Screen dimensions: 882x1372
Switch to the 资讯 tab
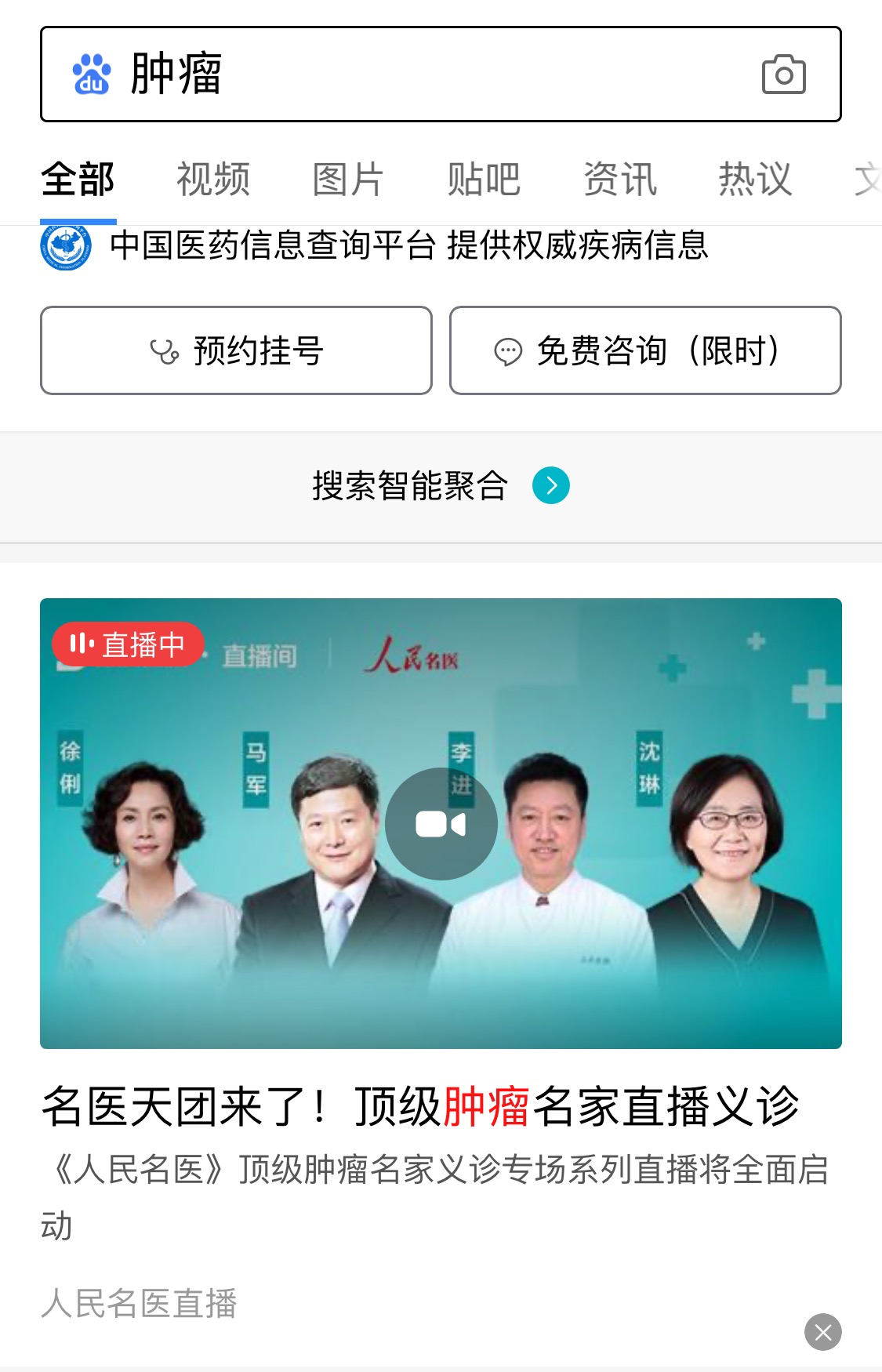[619, 180]
